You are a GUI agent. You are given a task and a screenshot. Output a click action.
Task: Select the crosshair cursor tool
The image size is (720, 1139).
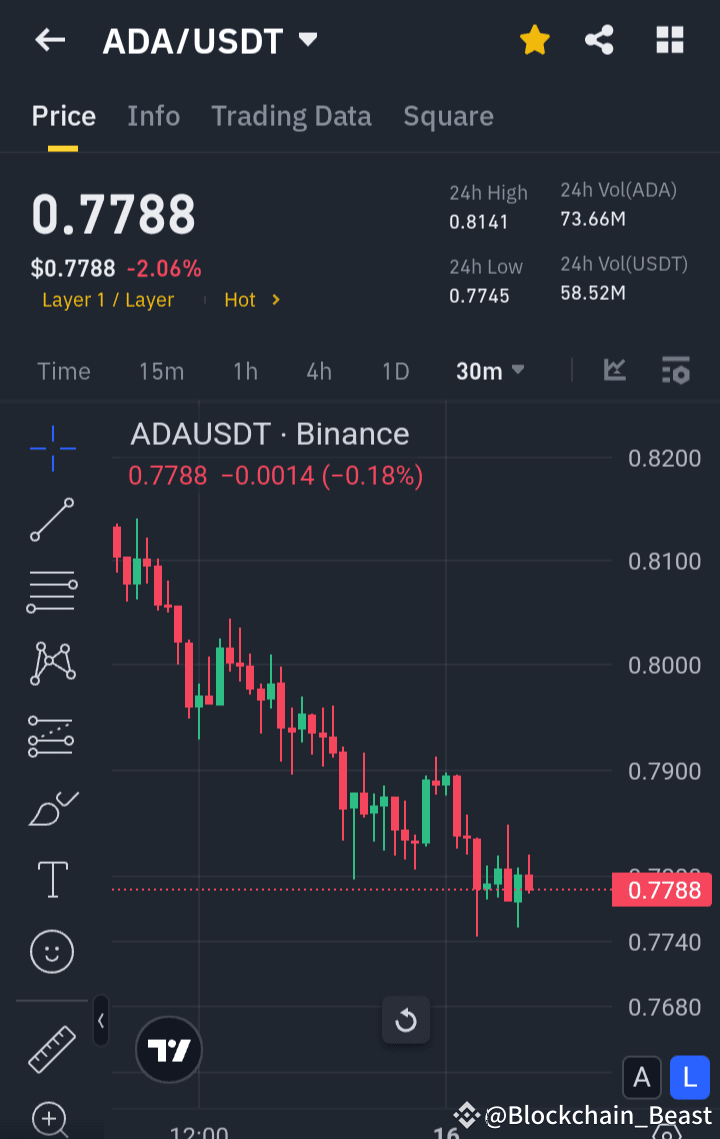pos(50,448)
